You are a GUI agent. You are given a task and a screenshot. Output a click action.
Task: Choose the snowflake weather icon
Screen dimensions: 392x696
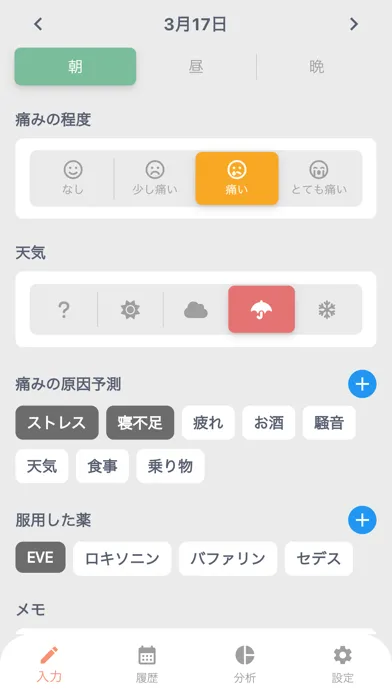(327, 309)
